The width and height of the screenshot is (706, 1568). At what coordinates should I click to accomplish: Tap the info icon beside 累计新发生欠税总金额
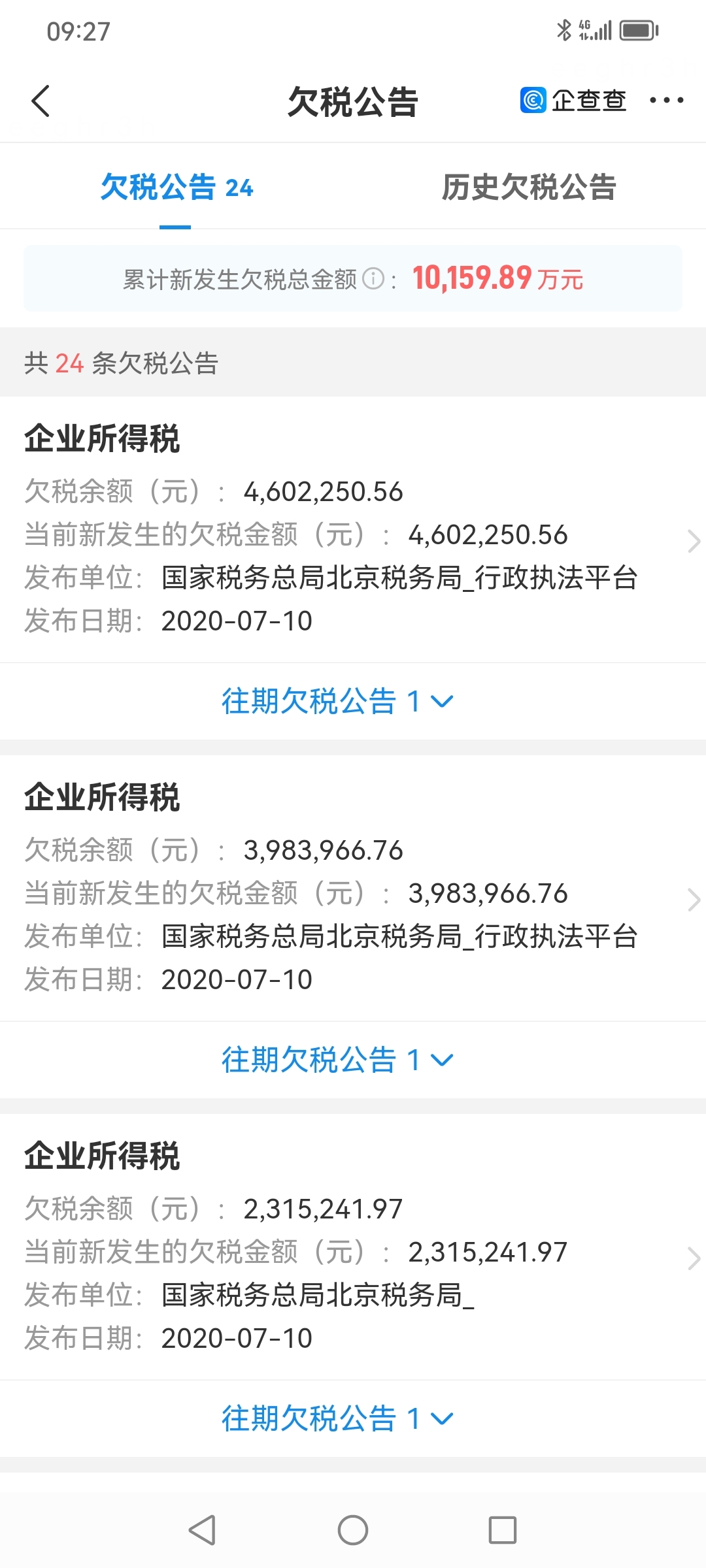point(373,280)
